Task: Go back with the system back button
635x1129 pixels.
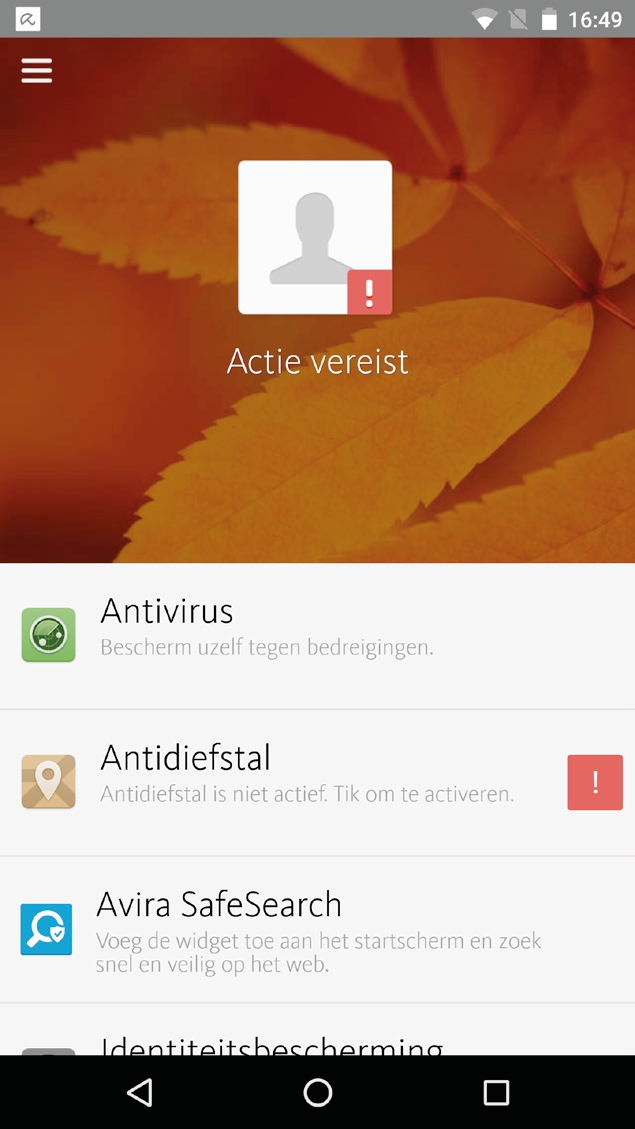Action: point(140,1092)
